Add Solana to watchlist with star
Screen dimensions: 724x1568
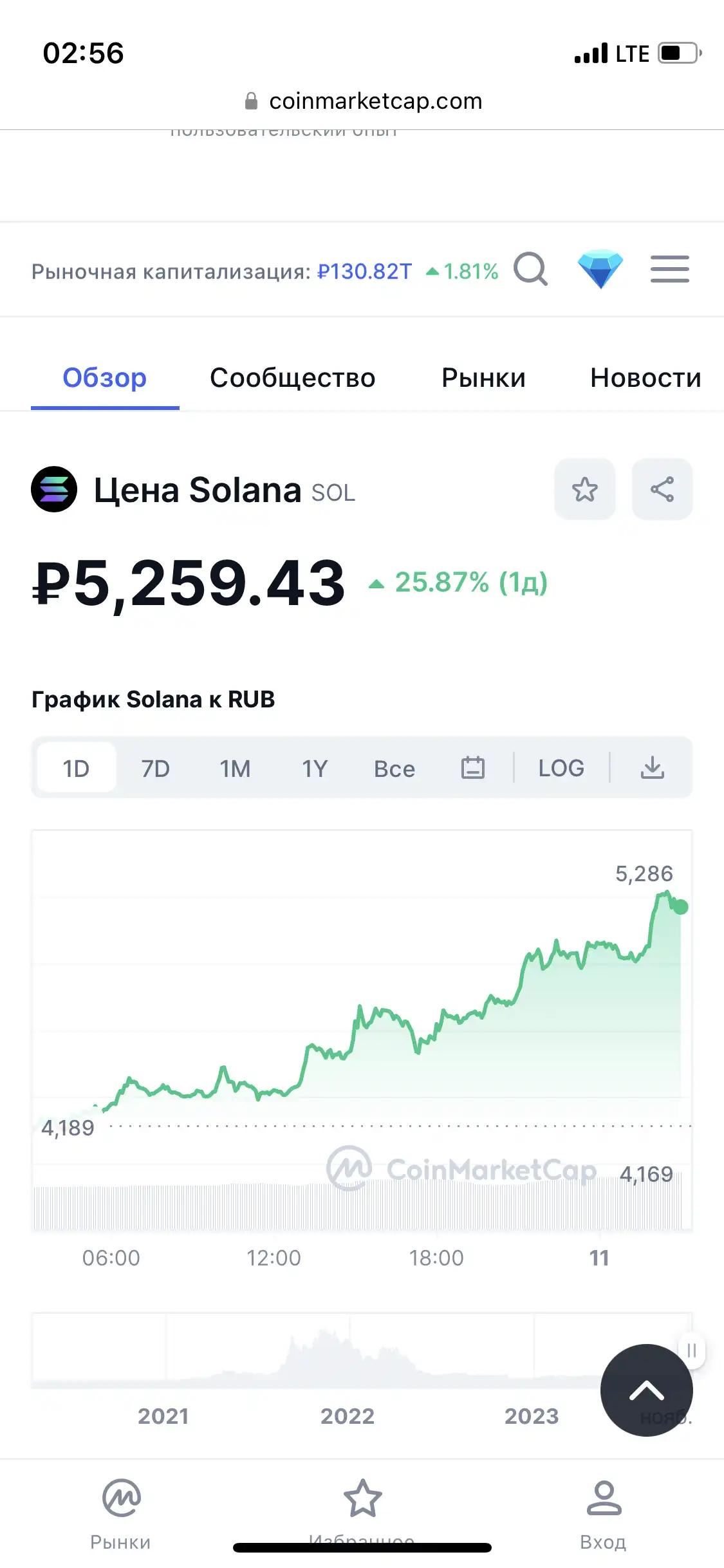click(585, 489)
